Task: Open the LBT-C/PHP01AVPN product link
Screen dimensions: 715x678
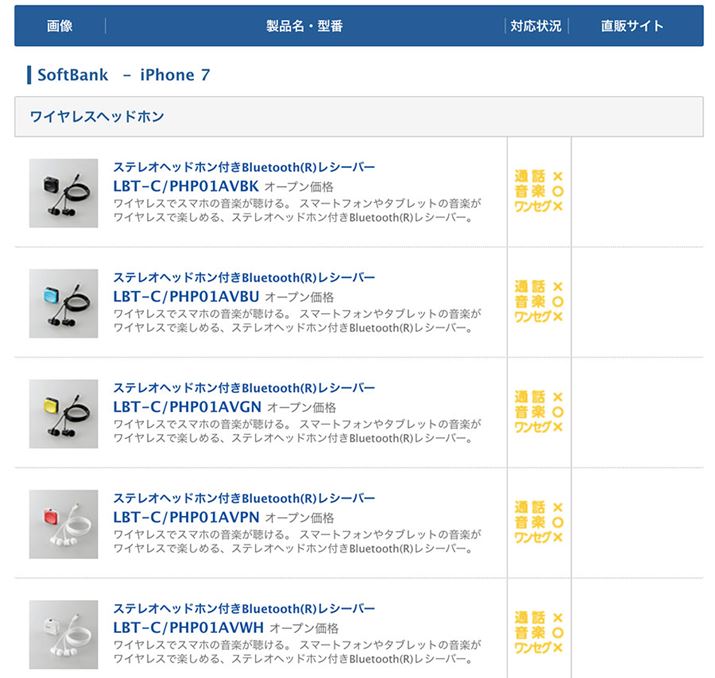Action: 186,517
